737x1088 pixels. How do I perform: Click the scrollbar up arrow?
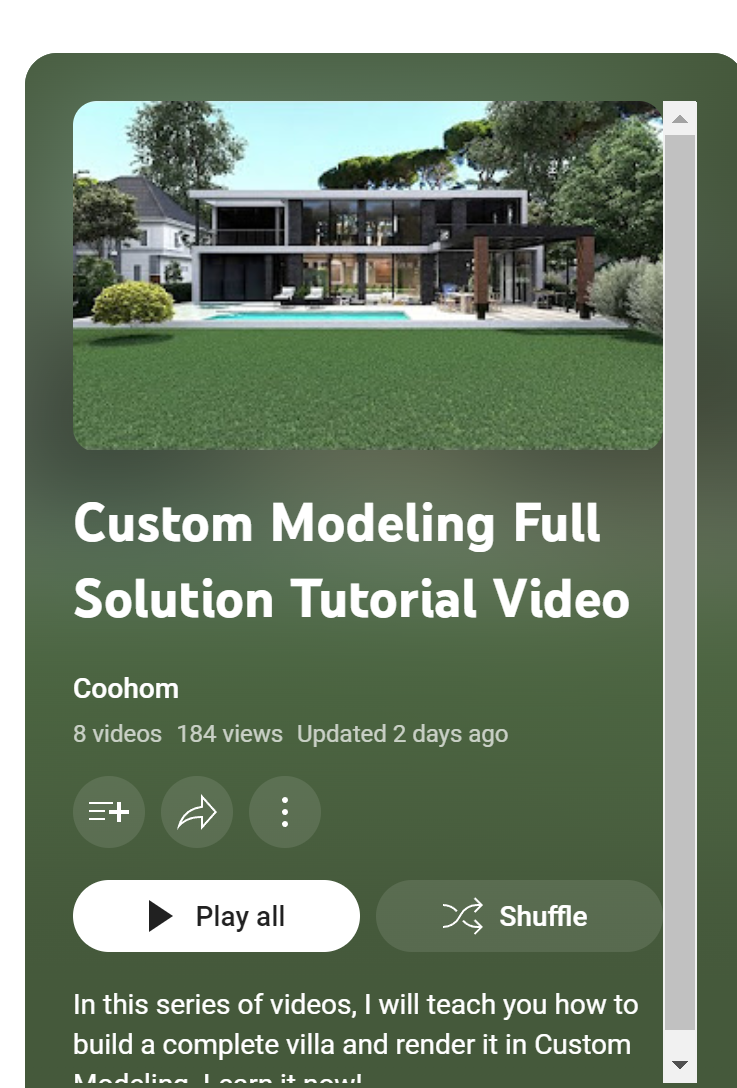(680, 119)
